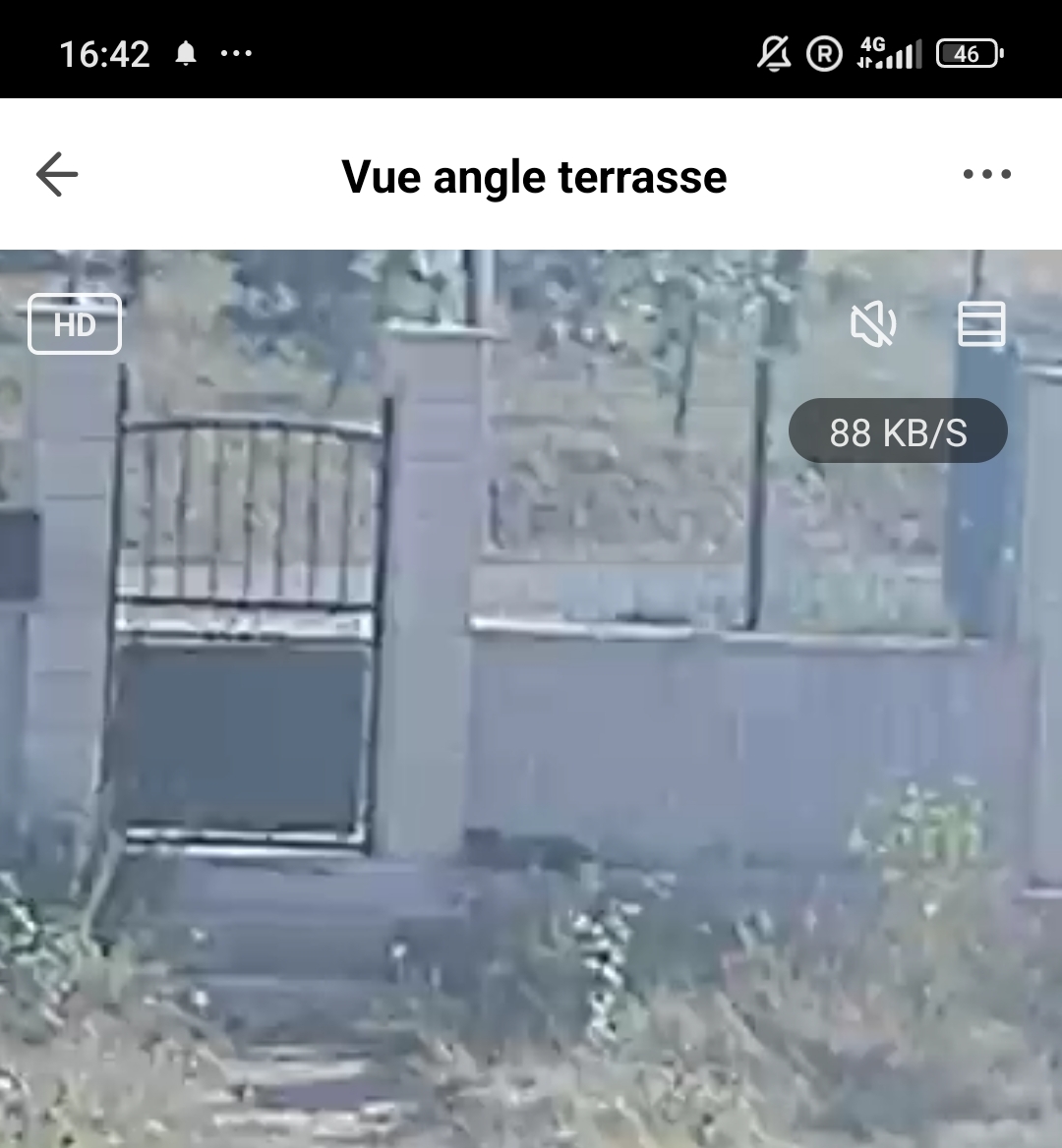Change the HD video quality setting
Viewport: 1062px width, 1148px height.
(x=75, y=324)
